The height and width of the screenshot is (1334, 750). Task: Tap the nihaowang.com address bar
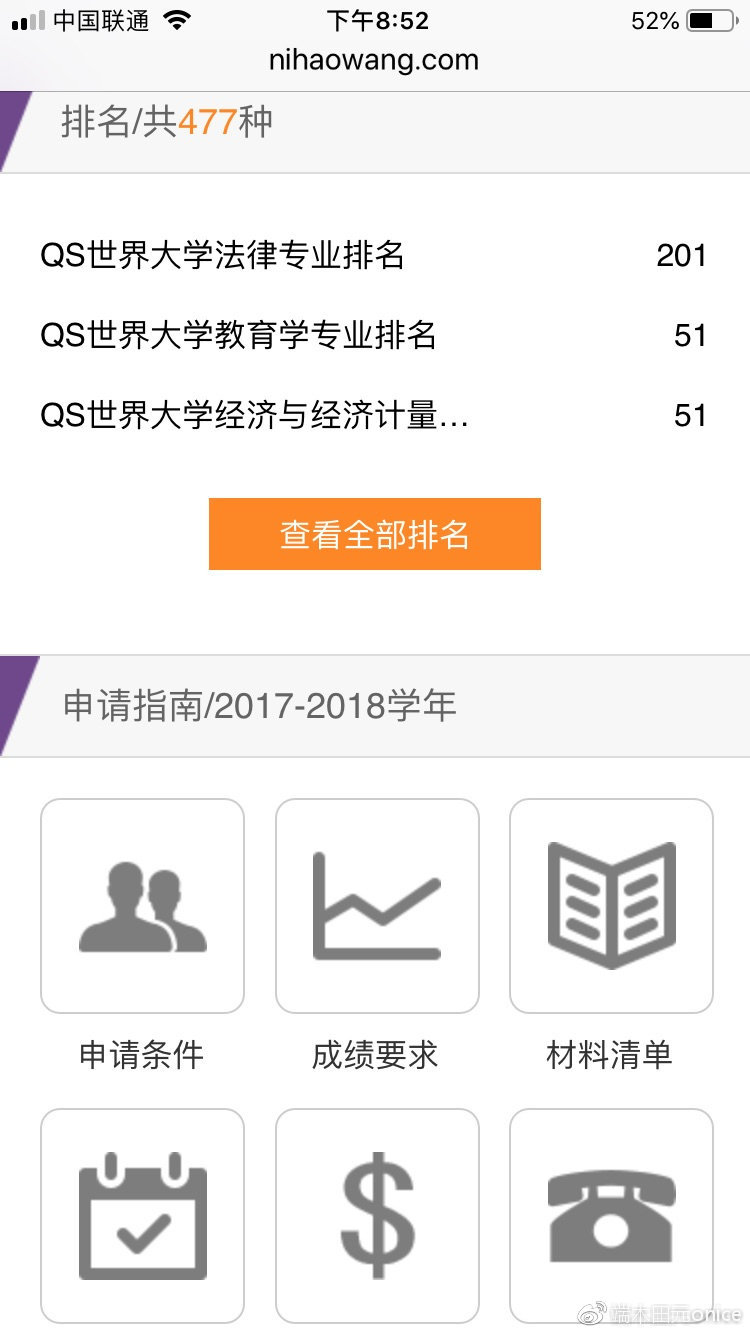374,60
